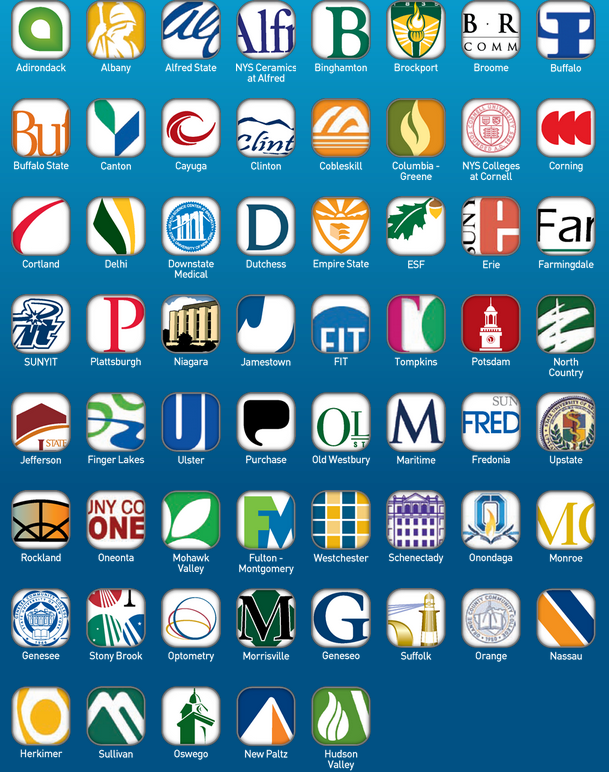609x773 pixels.
Task: Open Fulton - Montgomery
Action: click(x=266, y=520)
